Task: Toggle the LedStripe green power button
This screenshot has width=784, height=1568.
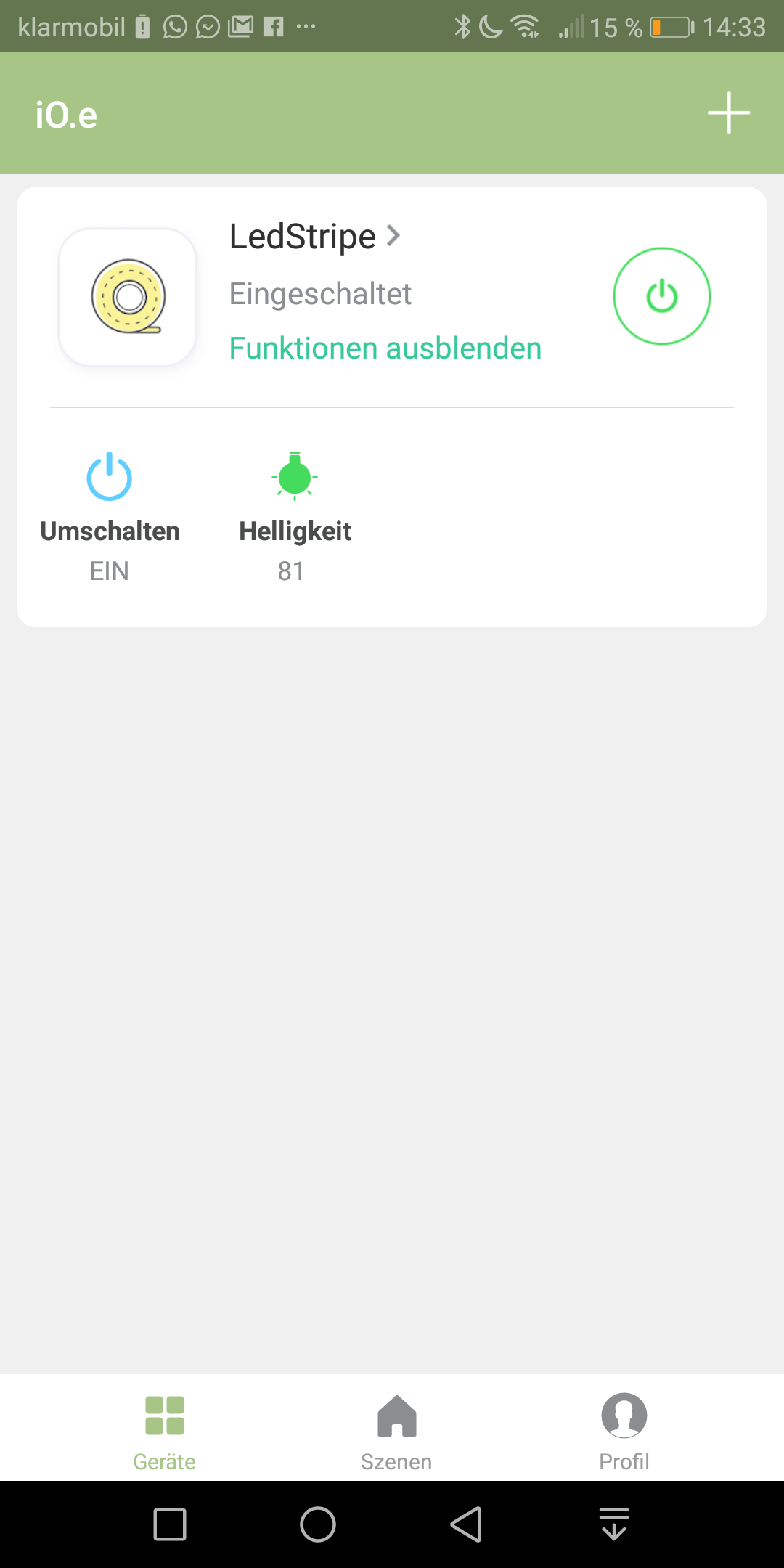Action: 661,296
